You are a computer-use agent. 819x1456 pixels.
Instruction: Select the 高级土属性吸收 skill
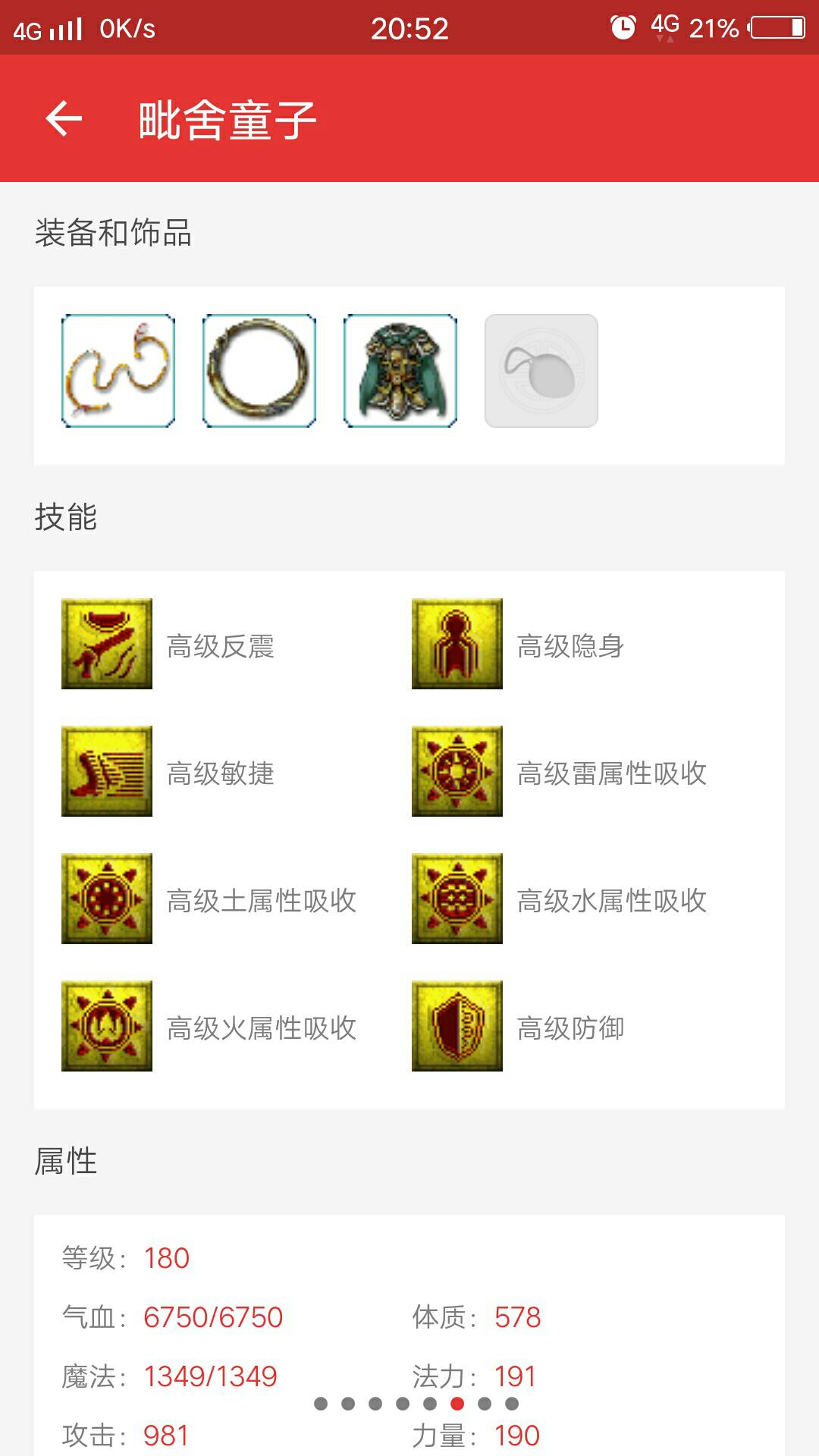click(107, 899)
